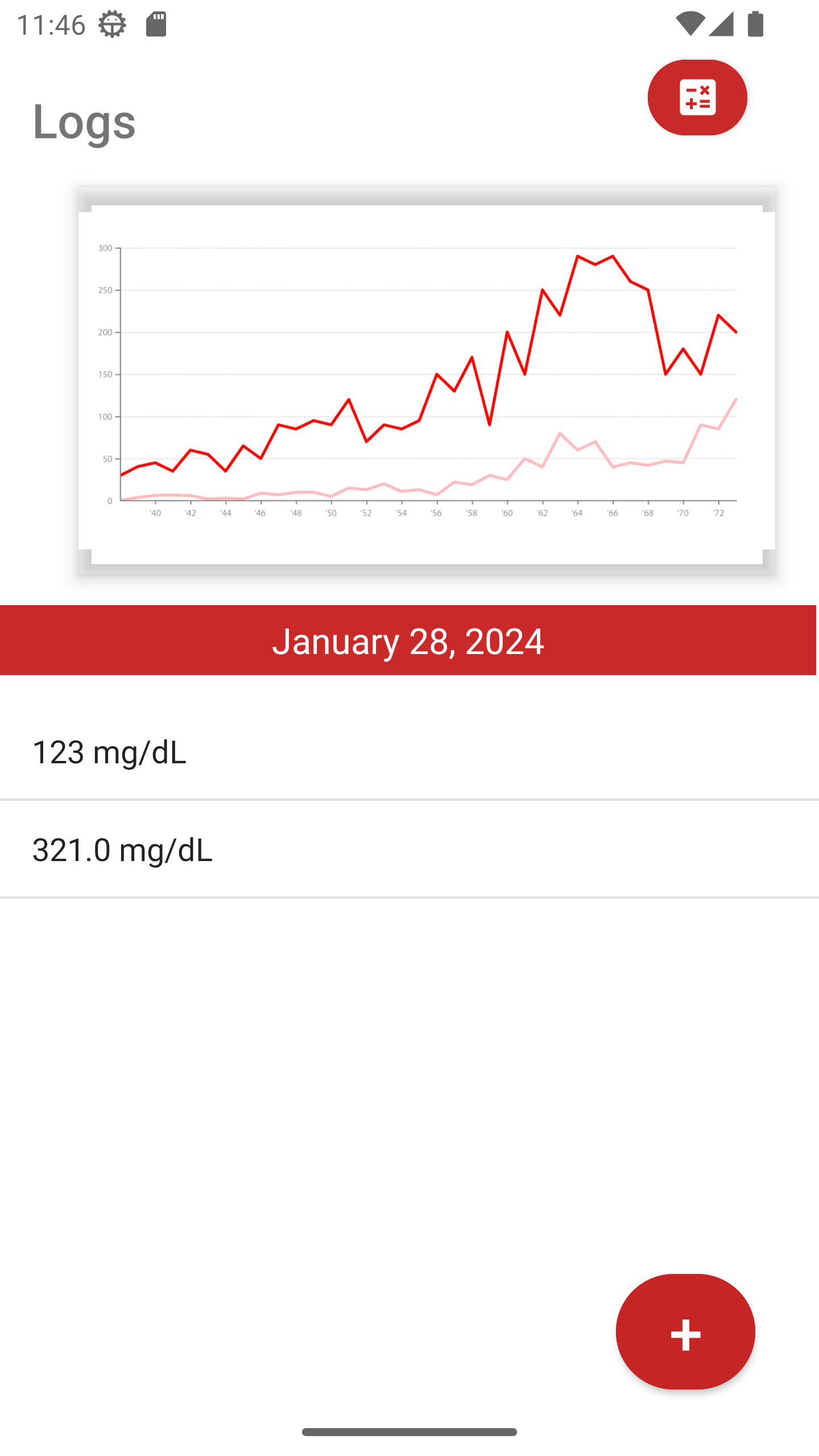The image size is (819, 1456).
Task: Open the 123 mg/dL log entry
Action: coord(409,751)
